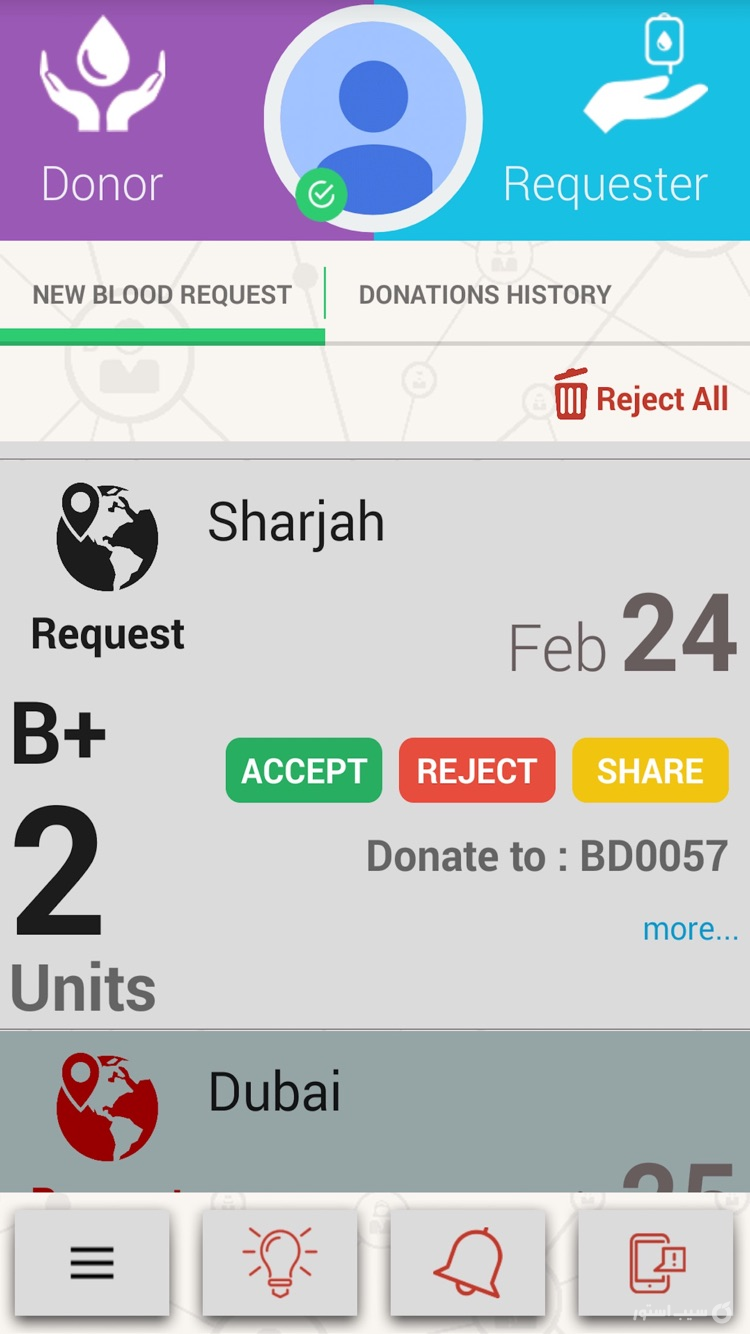This screenshot has height=1334, width=750.
Task: Open the Sharjah request details
Action: (x=295, y=521)
